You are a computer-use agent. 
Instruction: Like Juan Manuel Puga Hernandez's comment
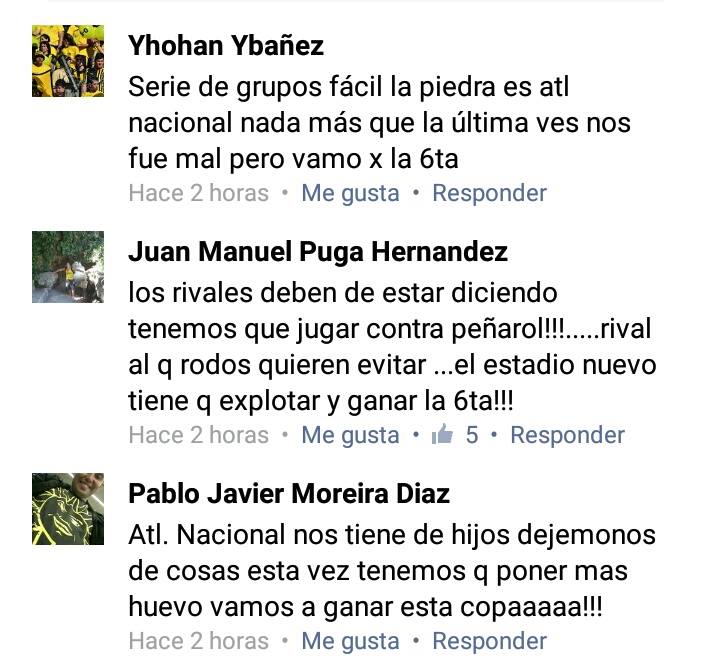click(350, 435)
